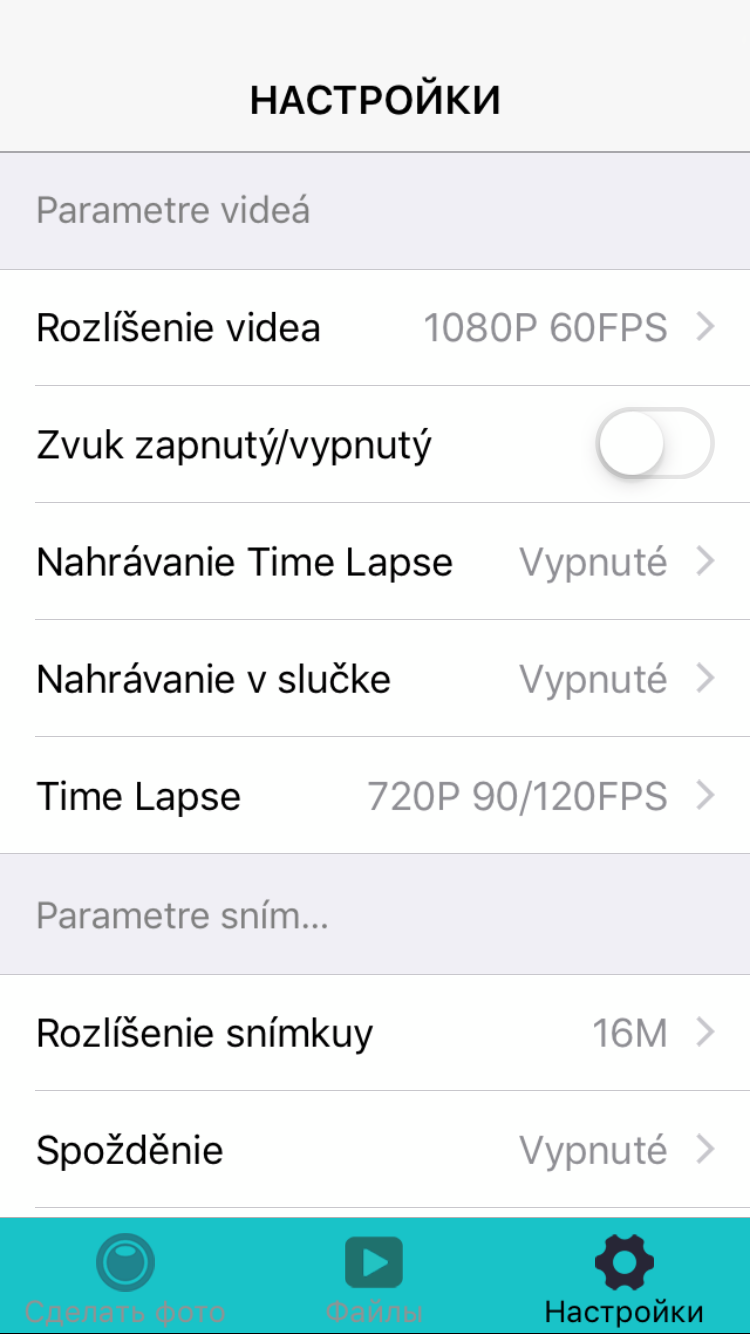This screenshot has height=1334, width=750.
Task: Open Rozlíšenie snímkuy setting
Action: point(375,1032)
